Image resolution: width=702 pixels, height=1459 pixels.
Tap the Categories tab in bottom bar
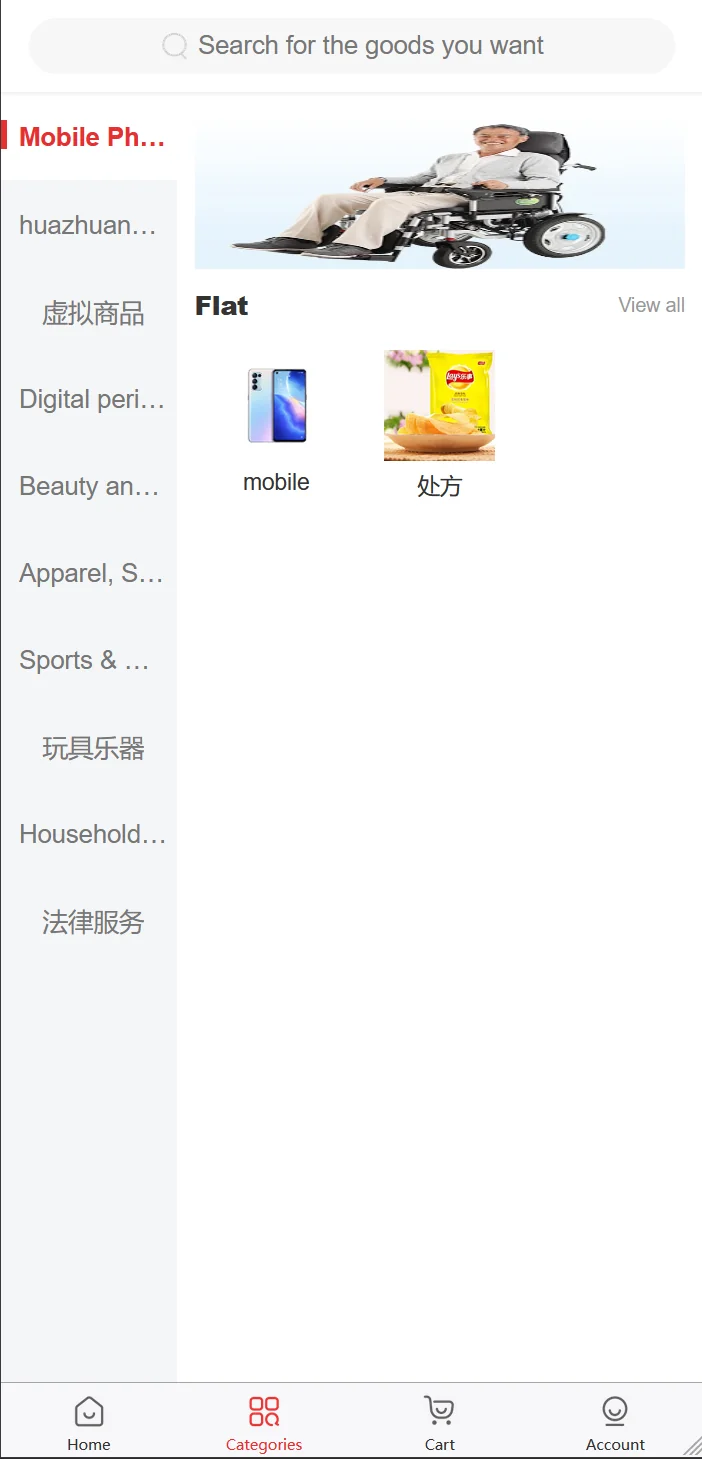(x=264, y=1422)
